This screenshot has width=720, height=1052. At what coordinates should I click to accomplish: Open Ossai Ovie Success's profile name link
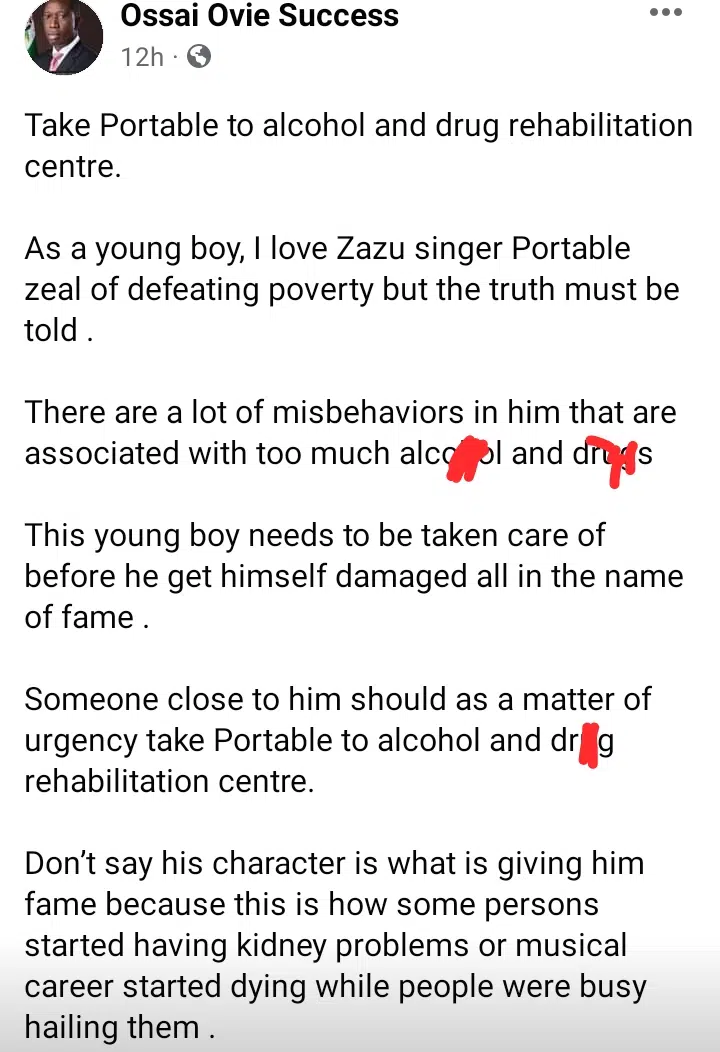pyautogui.click(x=259, y=16)
